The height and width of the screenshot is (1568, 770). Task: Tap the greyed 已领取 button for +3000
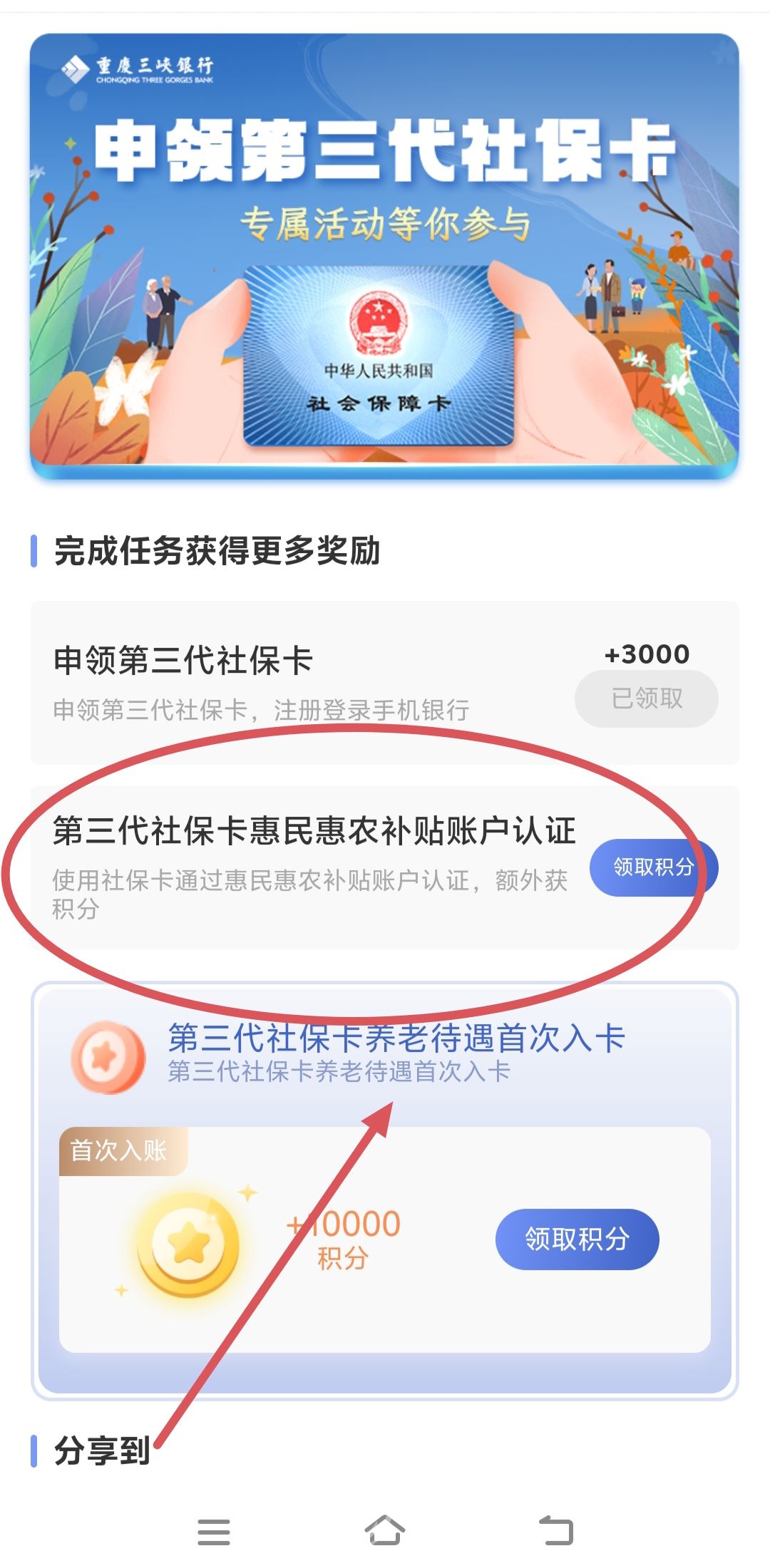coord(646,698)
